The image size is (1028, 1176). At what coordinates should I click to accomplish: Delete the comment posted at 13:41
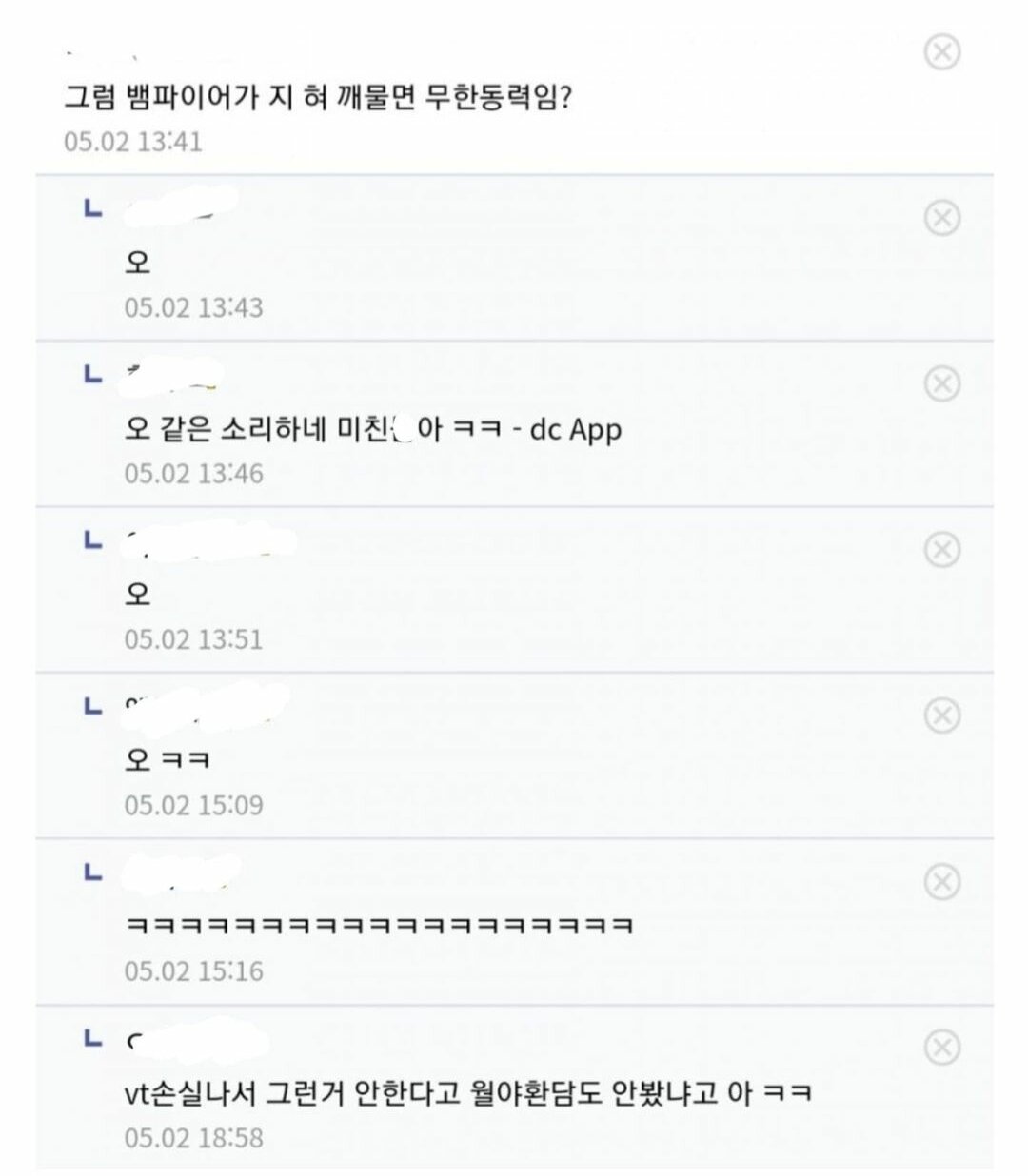(x=941, y=51)
